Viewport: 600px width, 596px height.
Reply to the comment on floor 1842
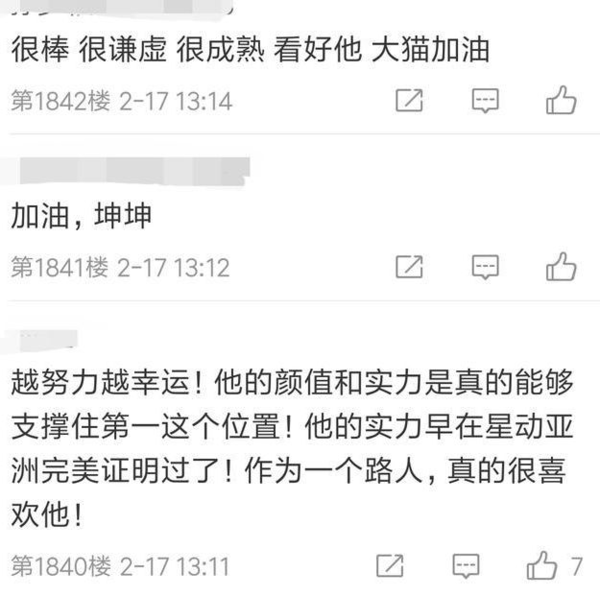click(x=485, y=101)
